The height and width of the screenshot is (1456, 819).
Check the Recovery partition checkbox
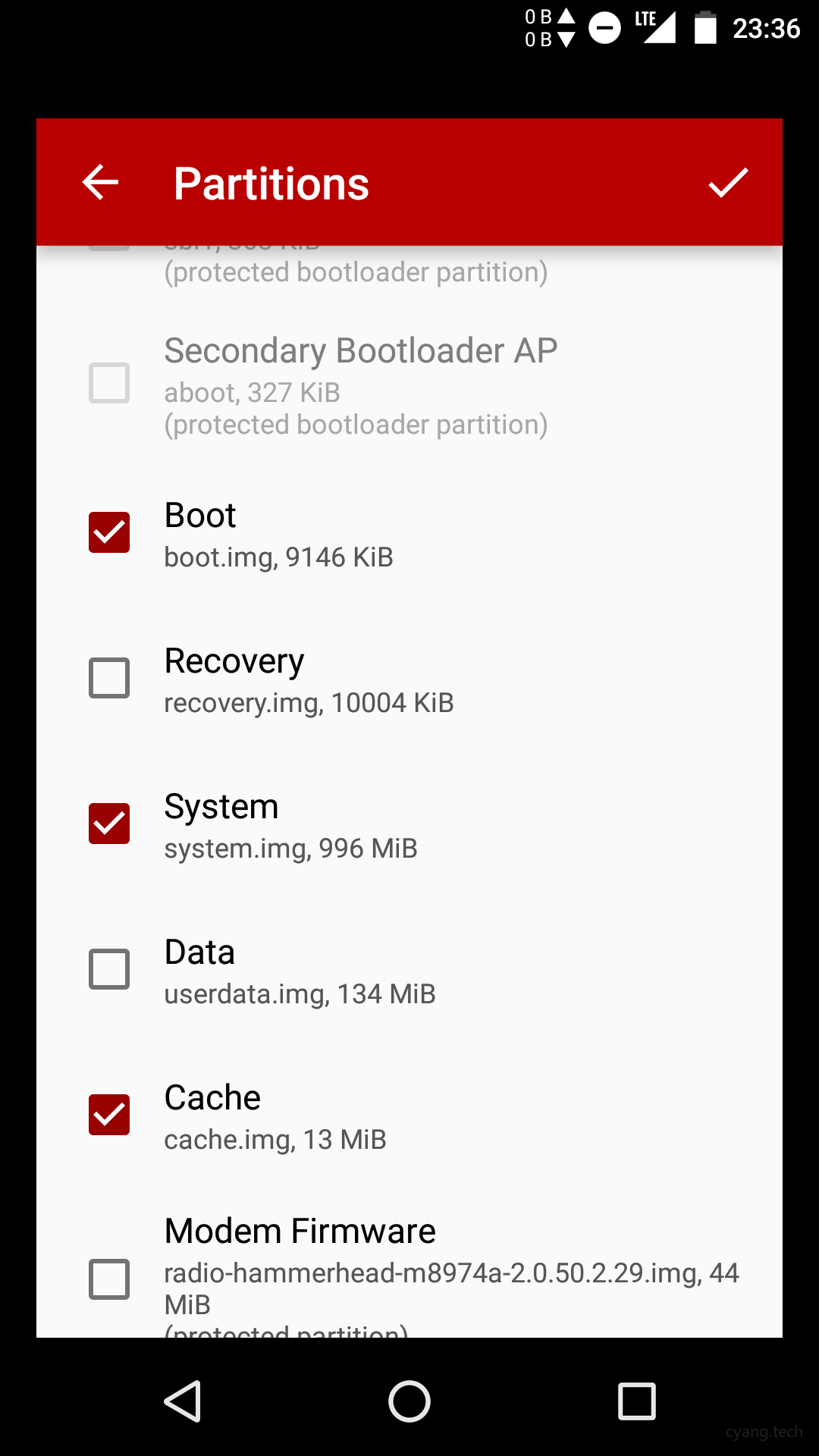tap(109, 678)
